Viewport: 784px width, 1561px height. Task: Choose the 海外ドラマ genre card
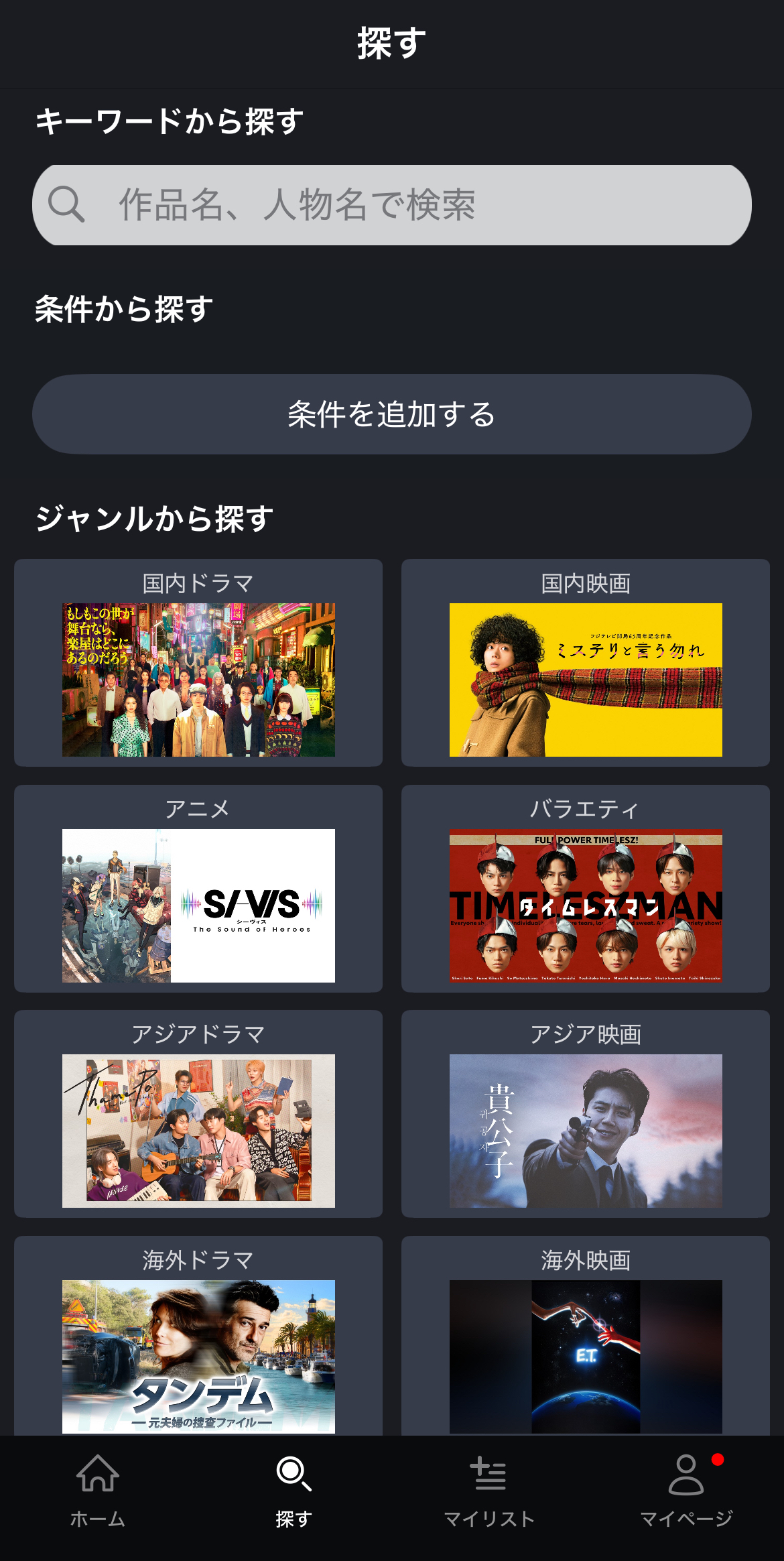pyautogui.click(x=198, y=1337)
